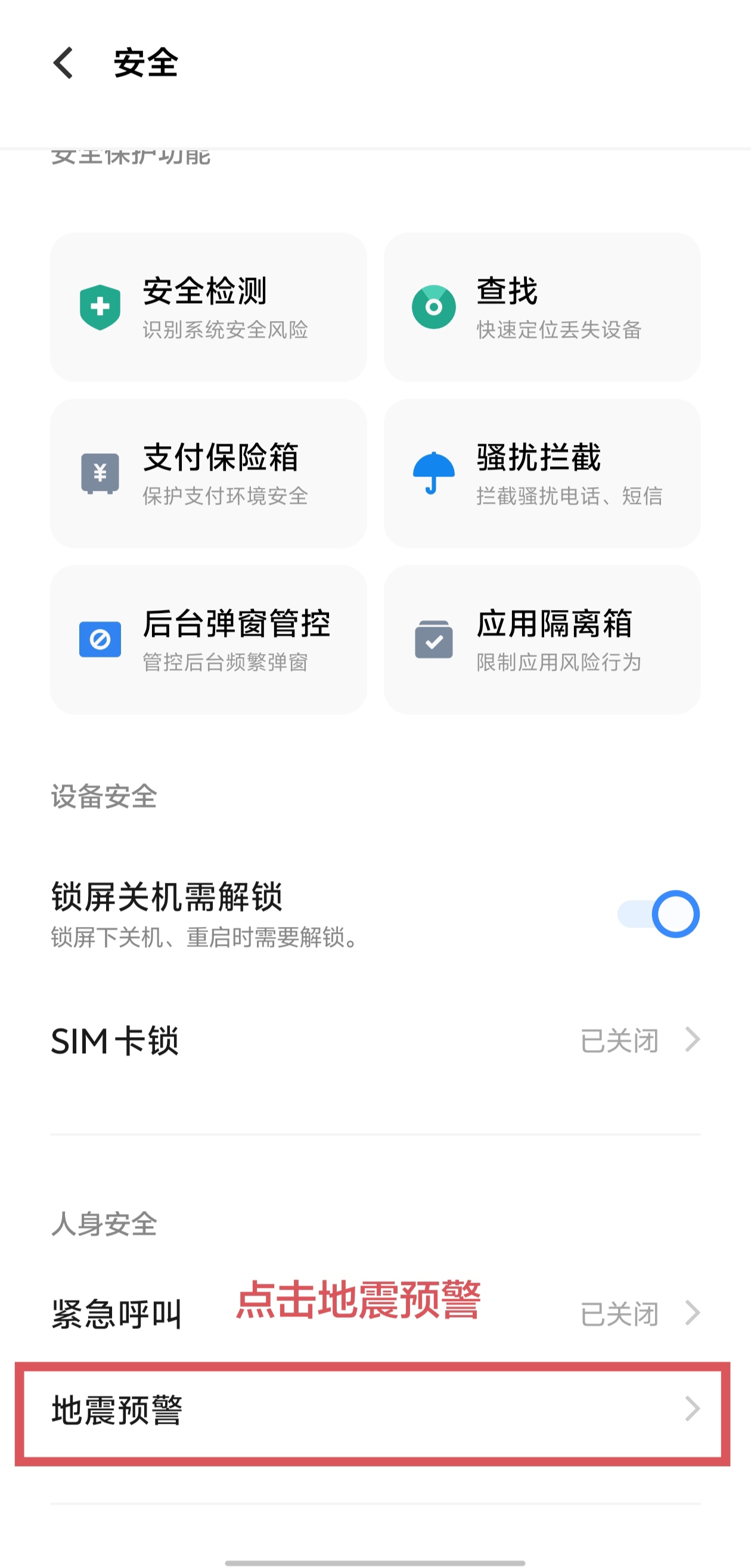Open the 支付保险箱 card
The width and height of the screenshot is (751, 1568).
(x=208, y=473)
